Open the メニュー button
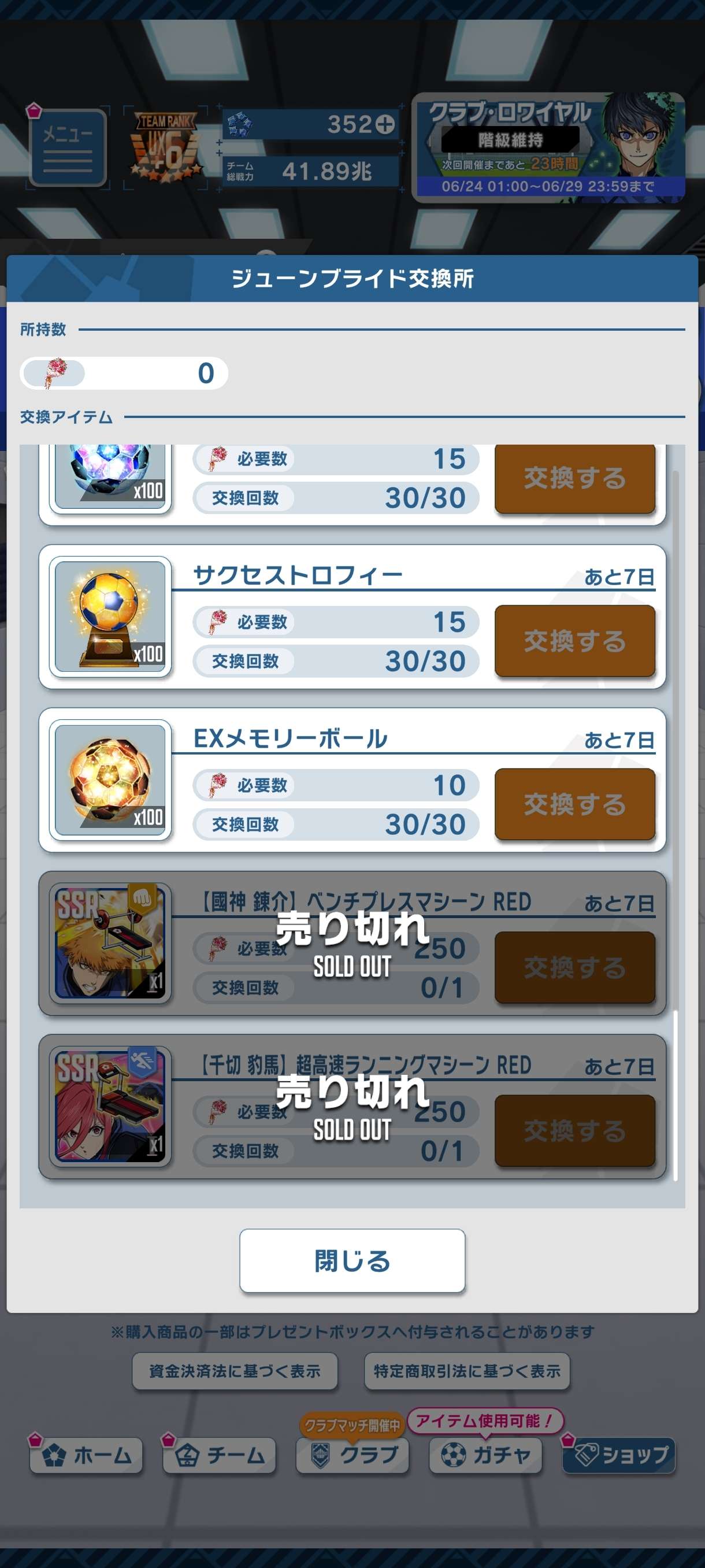Screen dimensions: 705x1568 pyautogui.click(x=68, y=147)
